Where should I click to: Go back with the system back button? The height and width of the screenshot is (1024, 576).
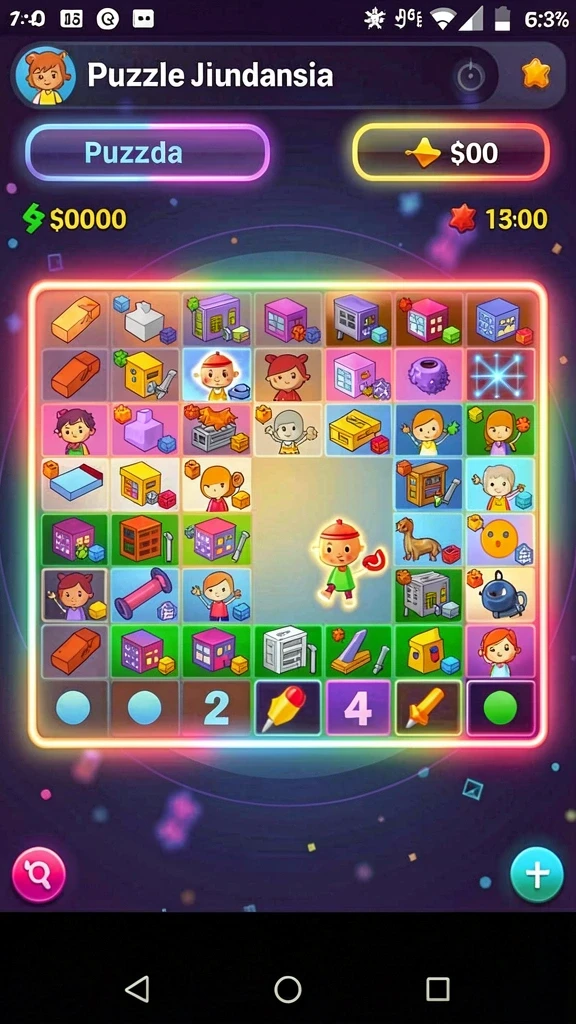pyautogui.click(x=137, y=989)
